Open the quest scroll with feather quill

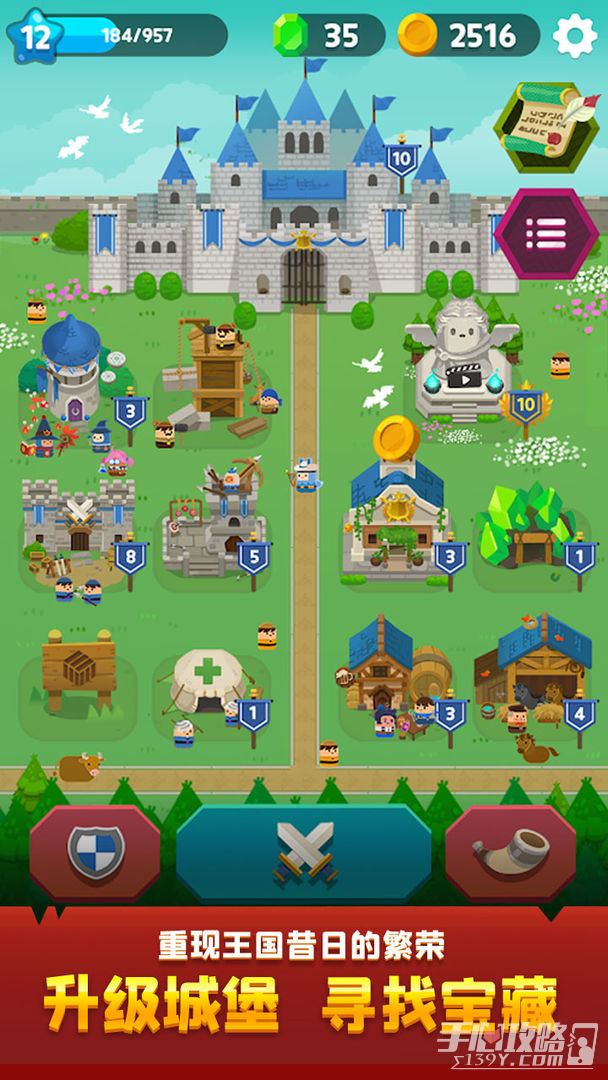pyautogui.click(x=546, y=126)
